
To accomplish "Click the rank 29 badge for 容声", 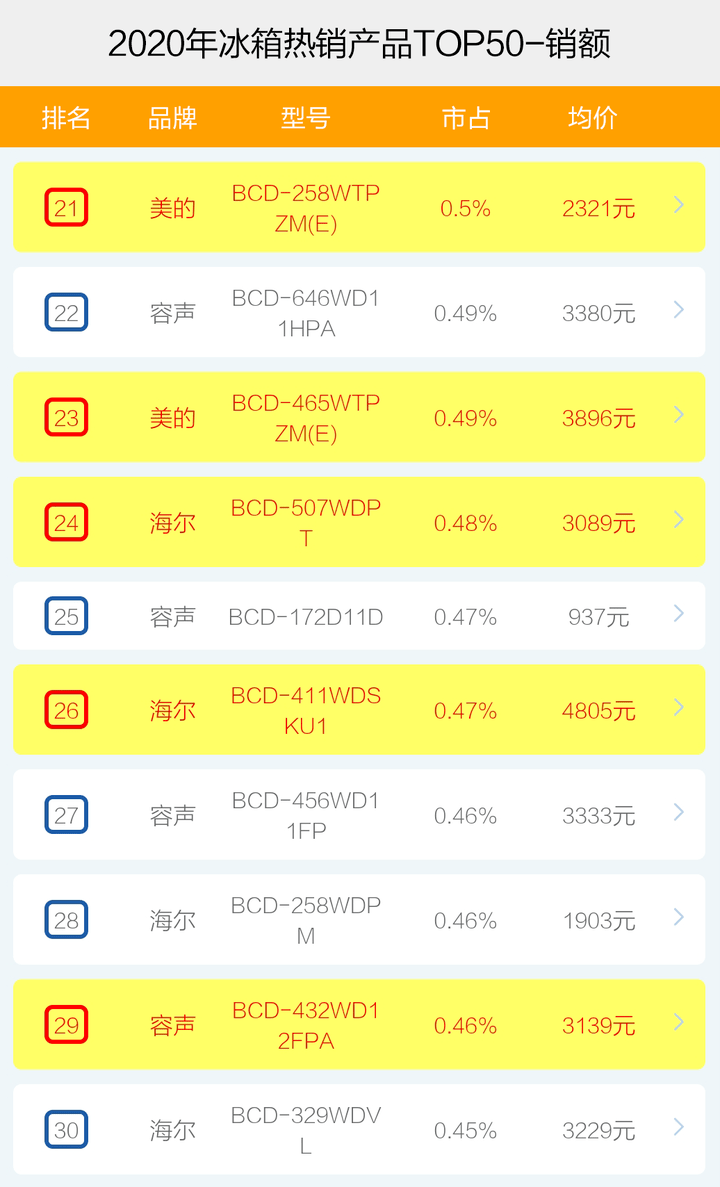I will pos(66,1024).
